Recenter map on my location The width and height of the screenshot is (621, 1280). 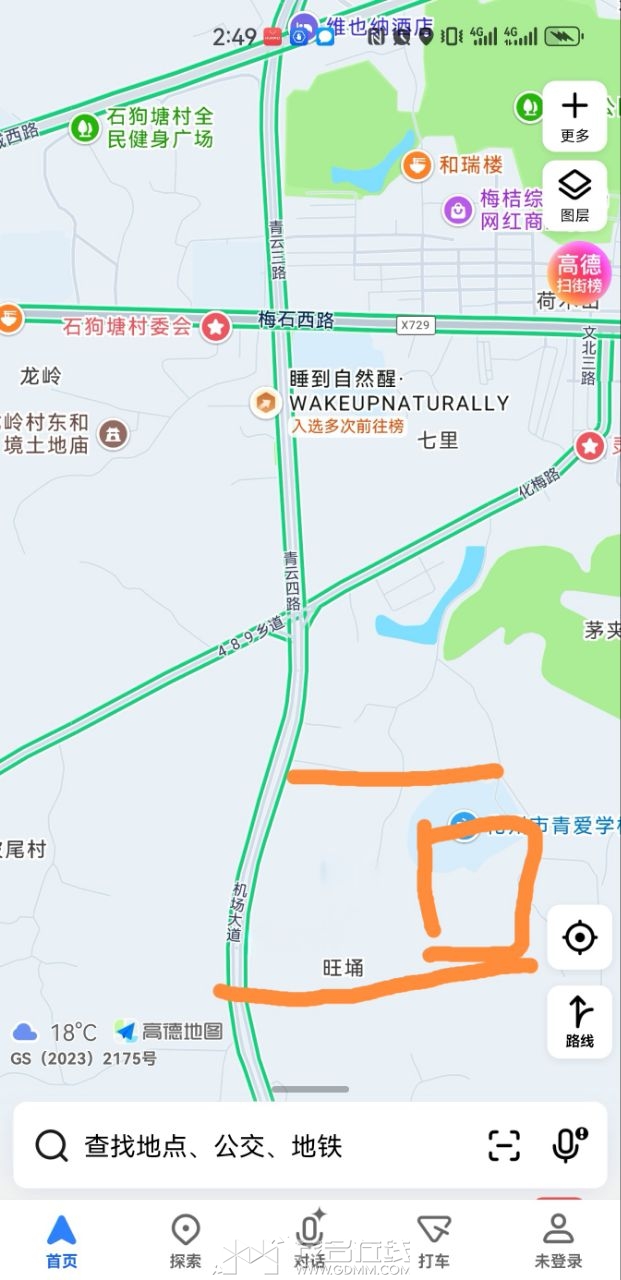click(x=580, y=937)
